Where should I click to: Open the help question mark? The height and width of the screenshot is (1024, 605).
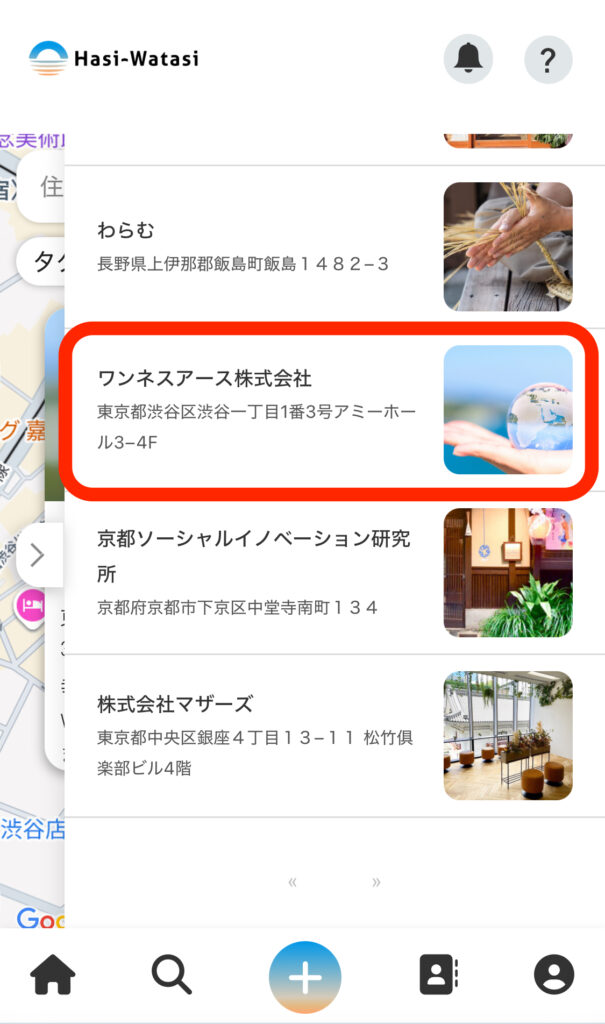548,59
